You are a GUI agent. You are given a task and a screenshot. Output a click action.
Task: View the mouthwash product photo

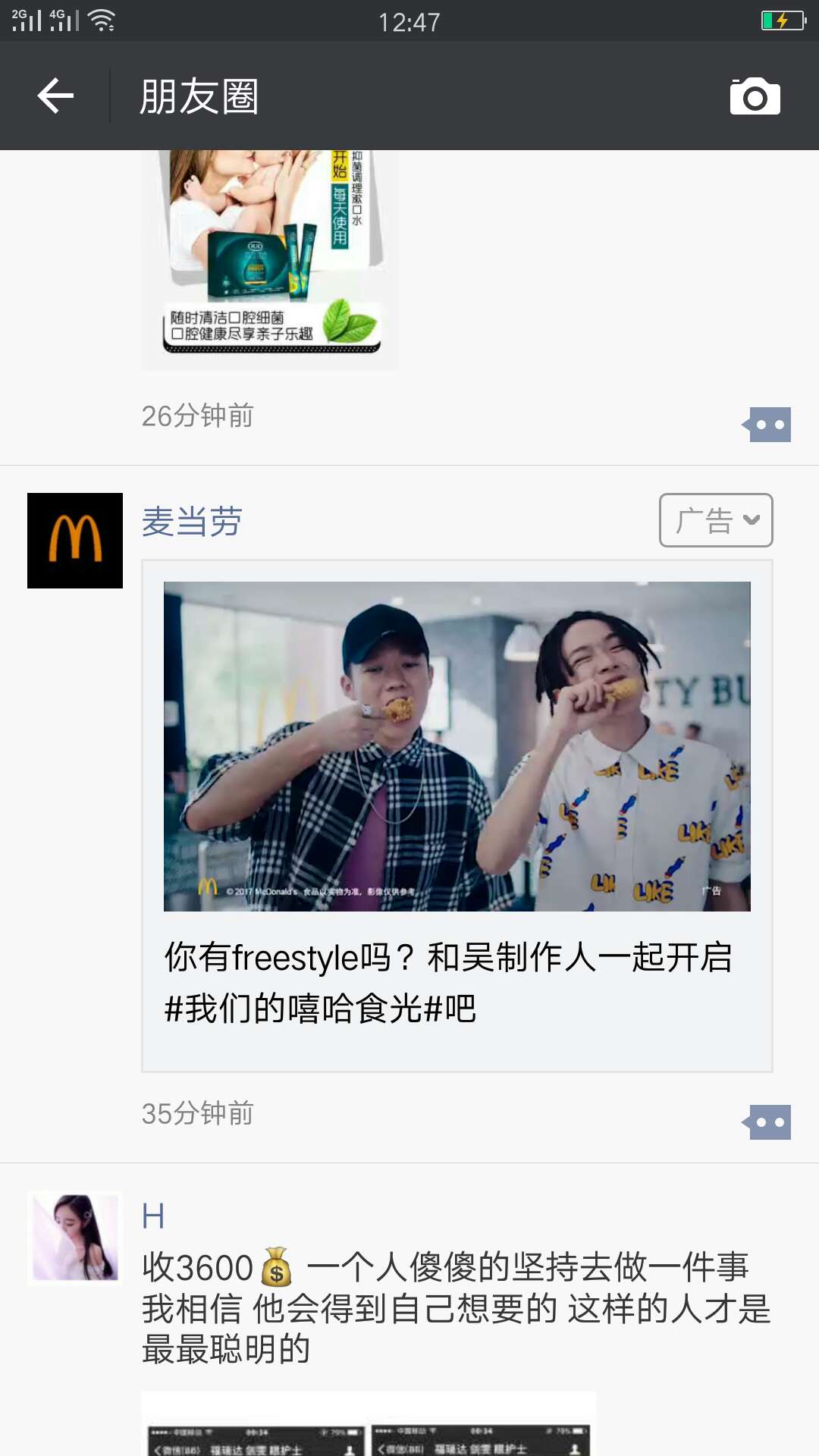(270, 260)
